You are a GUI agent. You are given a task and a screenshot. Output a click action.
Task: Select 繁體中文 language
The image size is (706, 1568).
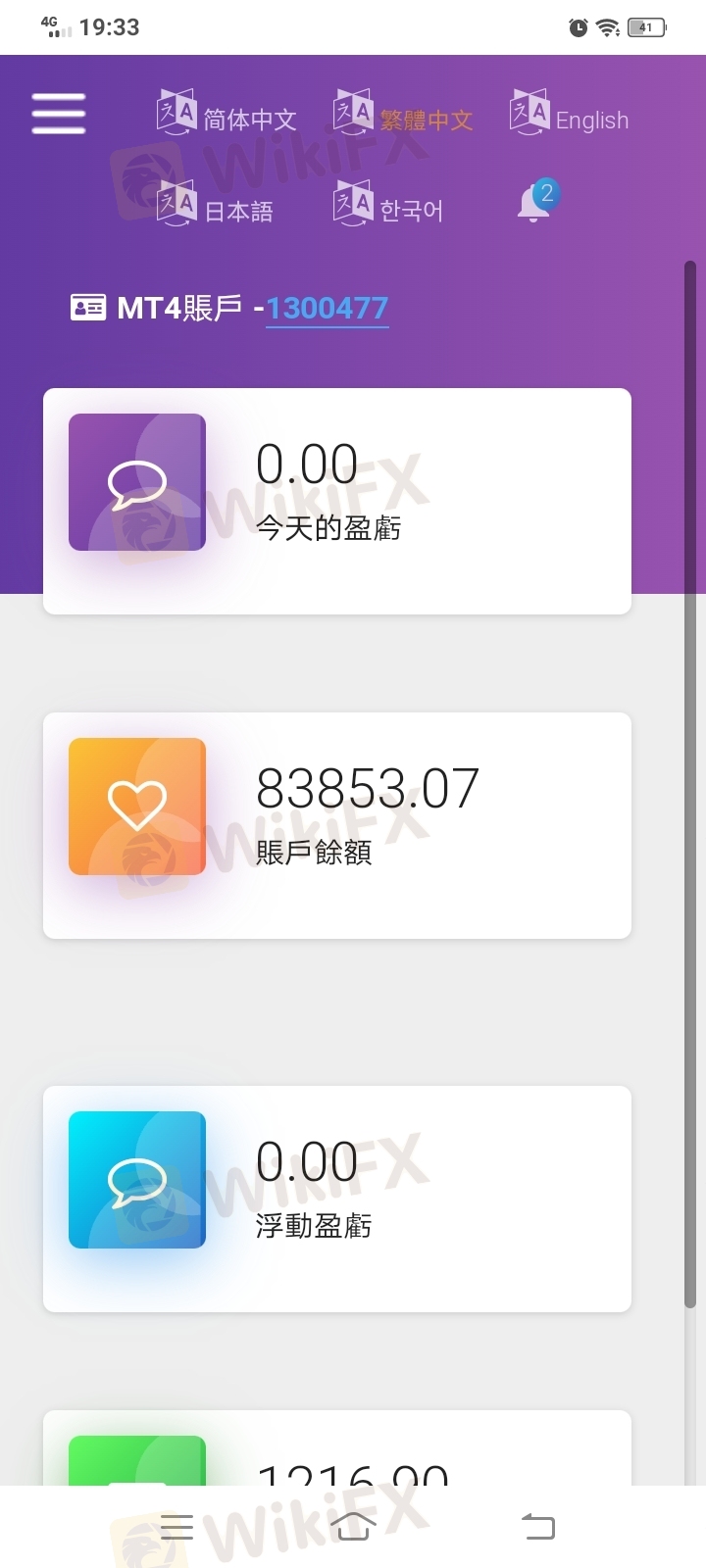click(x=403, y=114)
